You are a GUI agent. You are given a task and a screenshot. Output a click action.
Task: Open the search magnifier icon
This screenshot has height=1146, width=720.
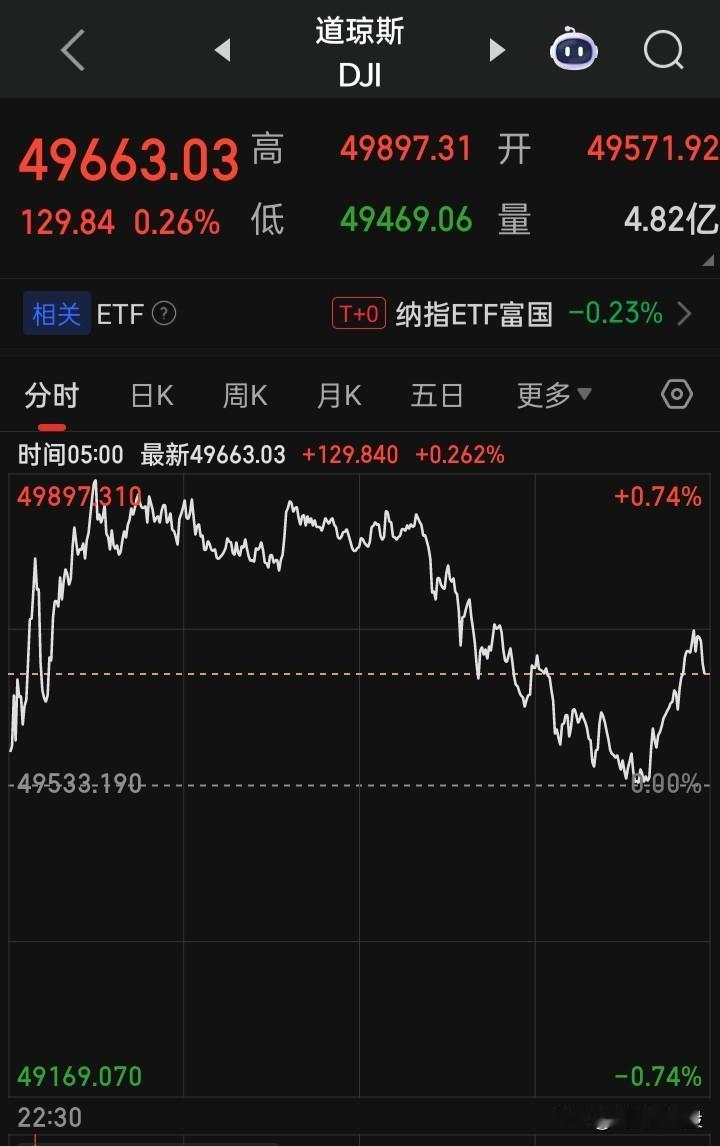pyautogui.click(x=662, y=50)
